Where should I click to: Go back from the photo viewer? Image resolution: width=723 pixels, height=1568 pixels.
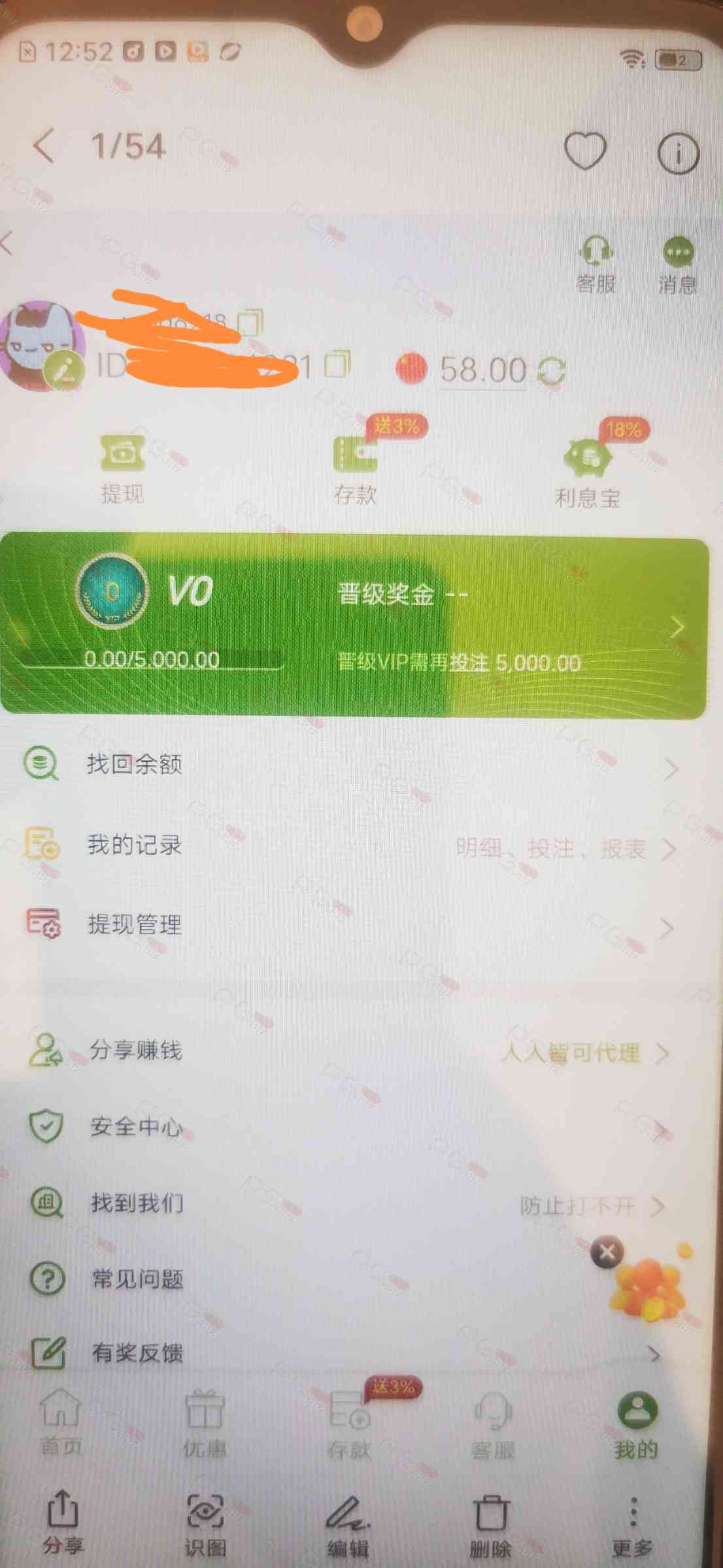pos(44,146)
